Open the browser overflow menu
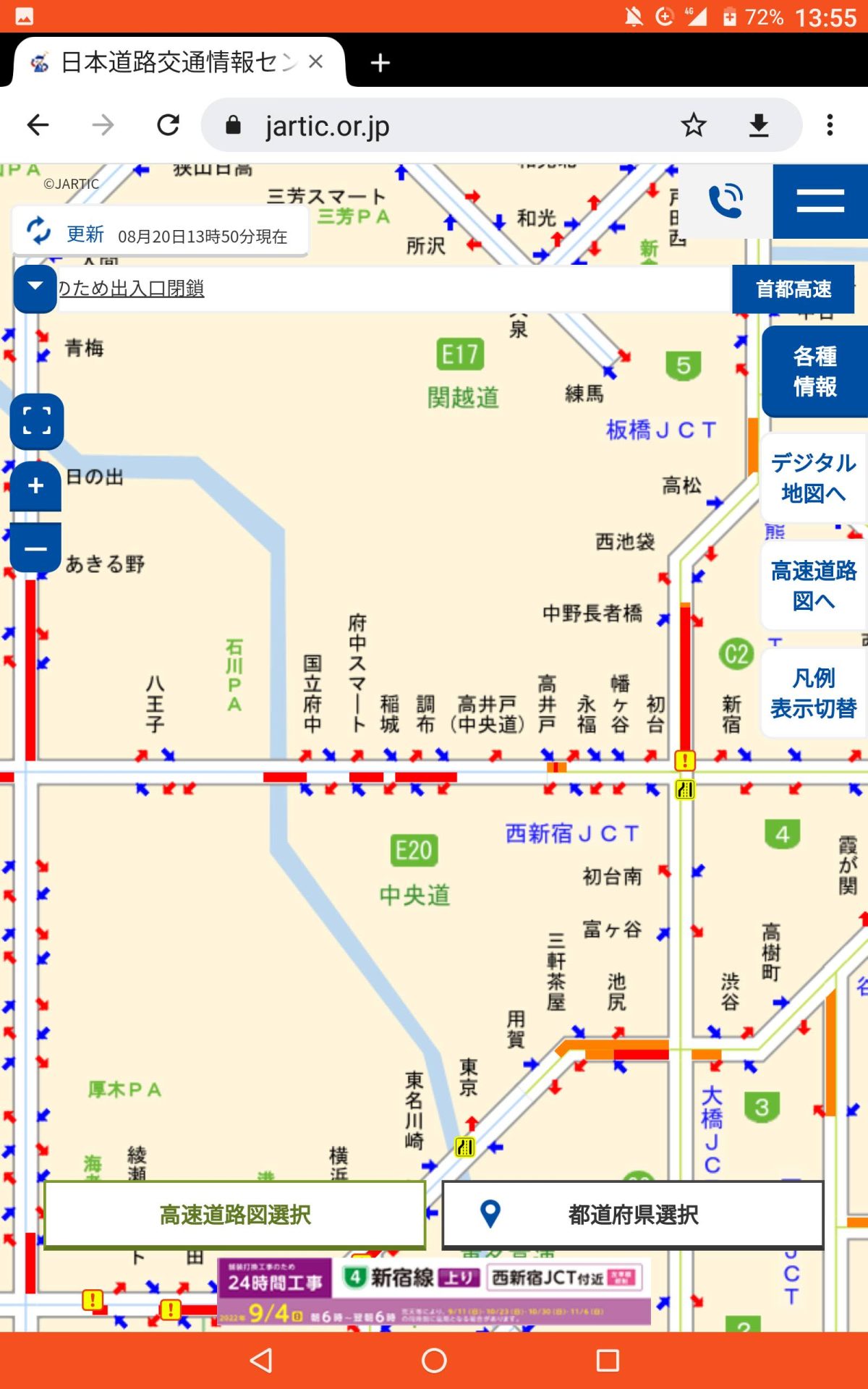868x1389 pixels. point(830,124)
